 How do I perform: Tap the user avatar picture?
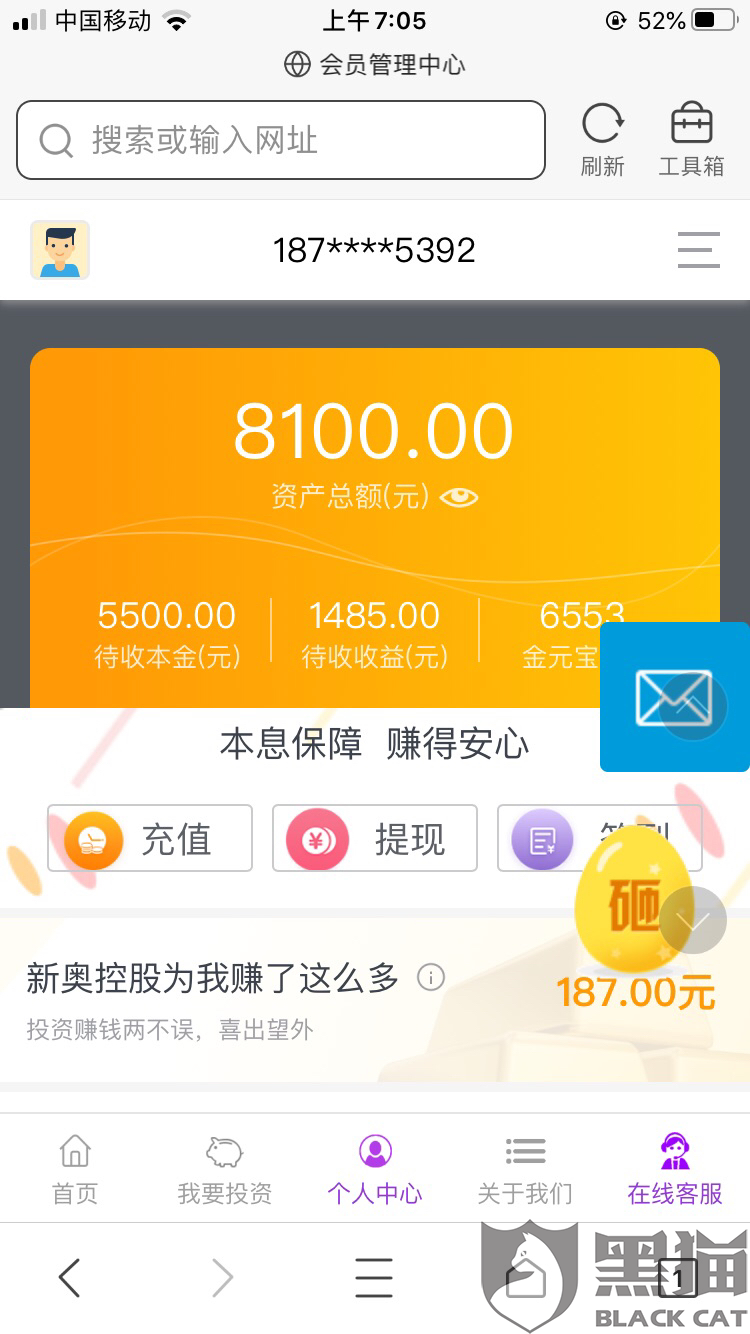coord(60,250)
